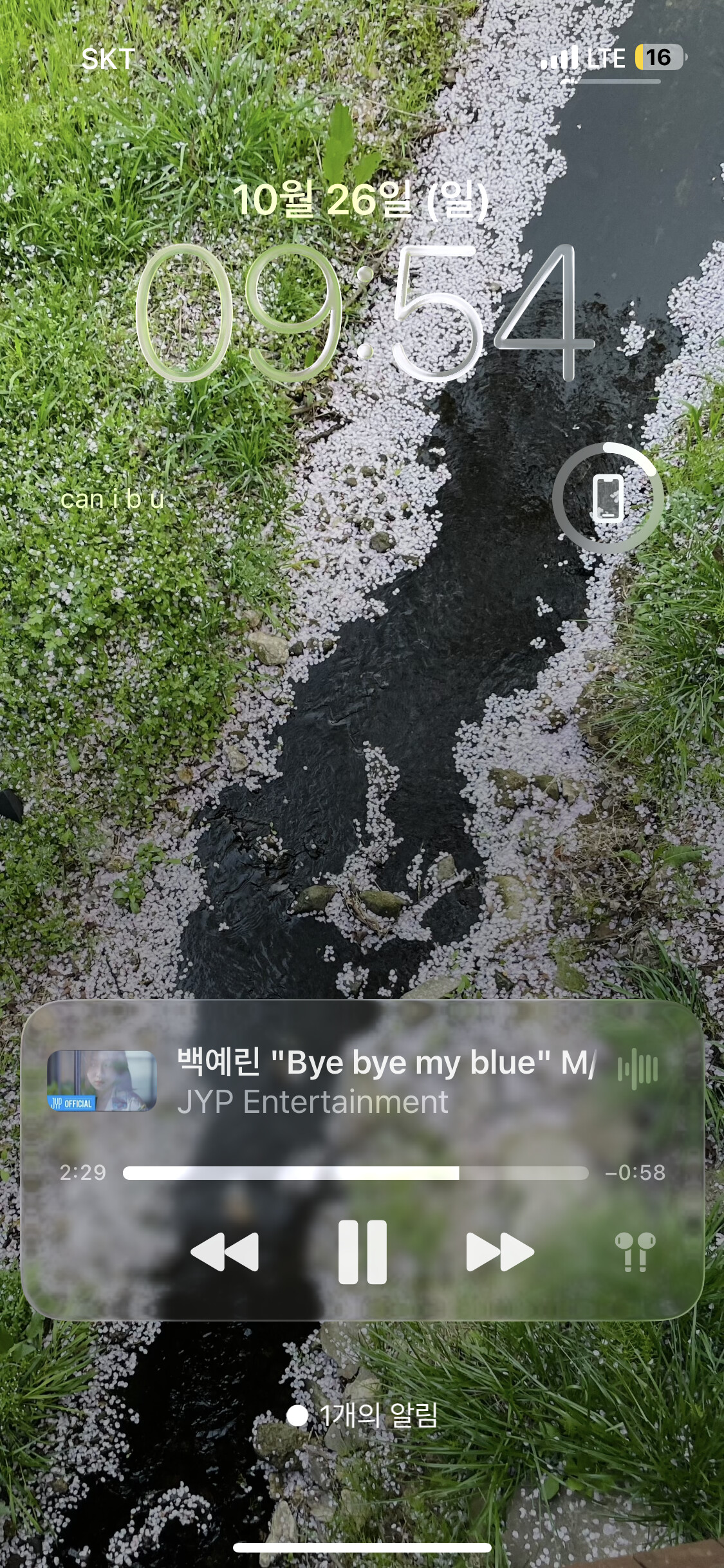This screenshot has height=1568, width=724.
Task: Tap the 10월 26일 date widget
Action: tap(360, 200)
